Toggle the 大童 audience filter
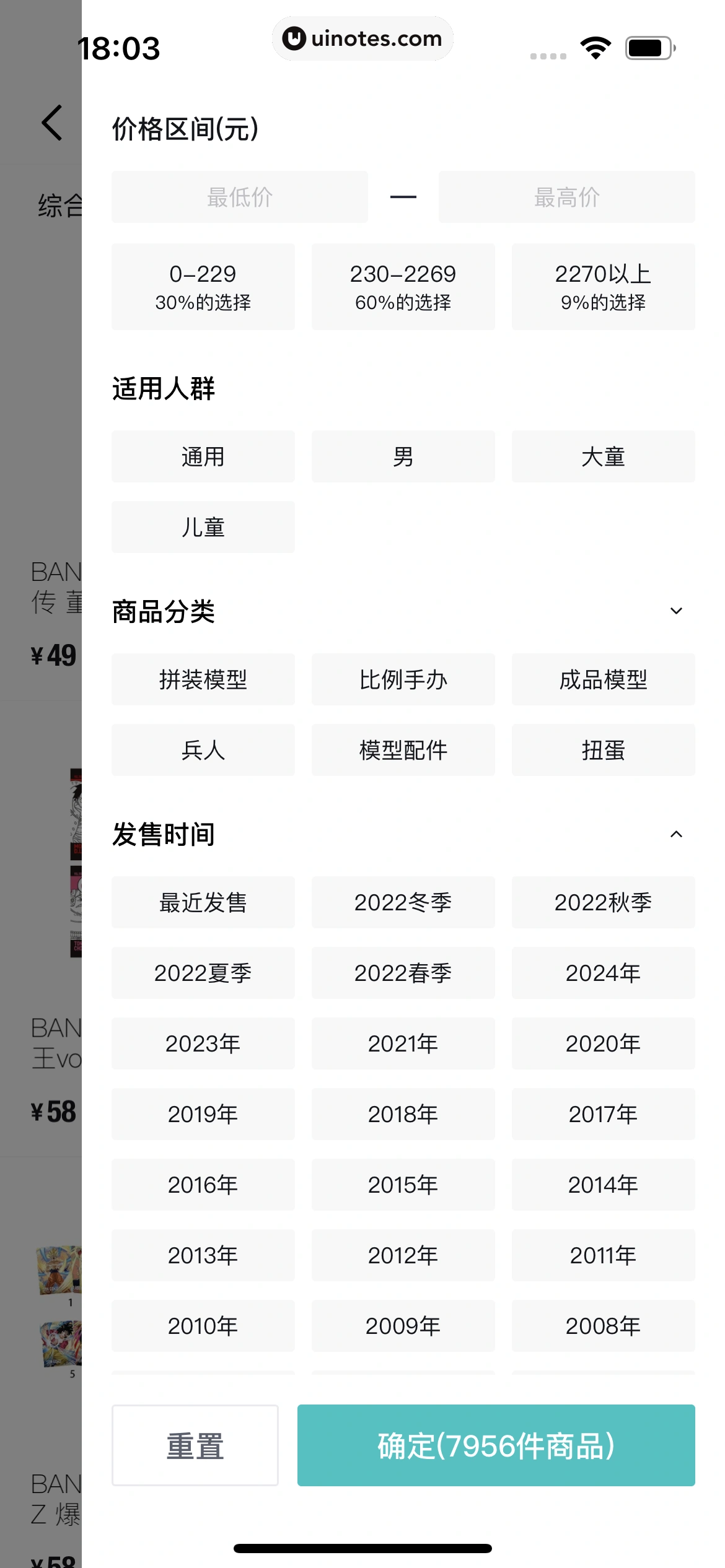This screenshot has width=725, height=1568. tap(603, 456)
